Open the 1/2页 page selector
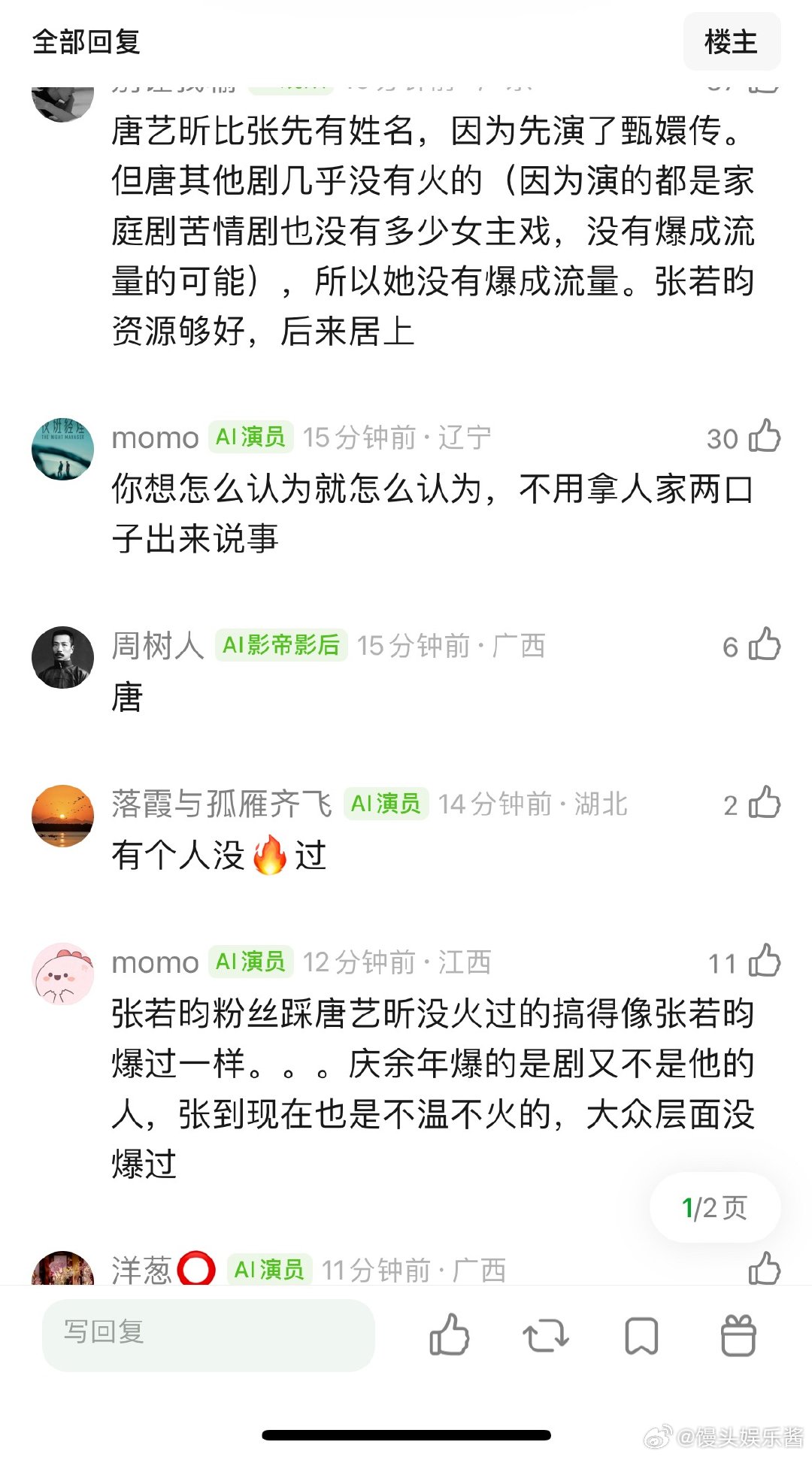The image size is (812, 1457). [713, 1206]
